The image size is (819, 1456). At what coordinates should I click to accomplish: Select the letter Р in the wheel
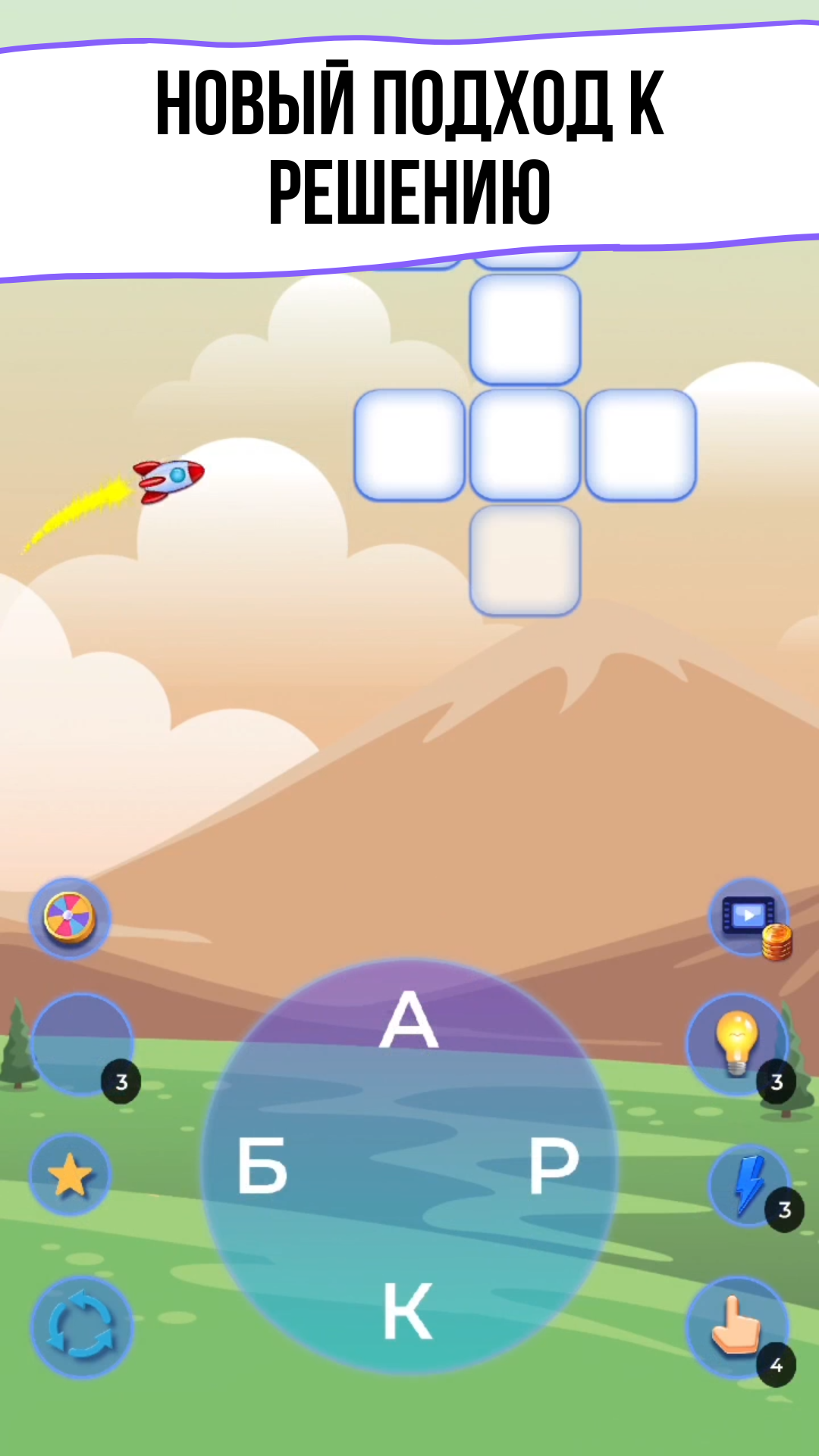[554, 1166]
